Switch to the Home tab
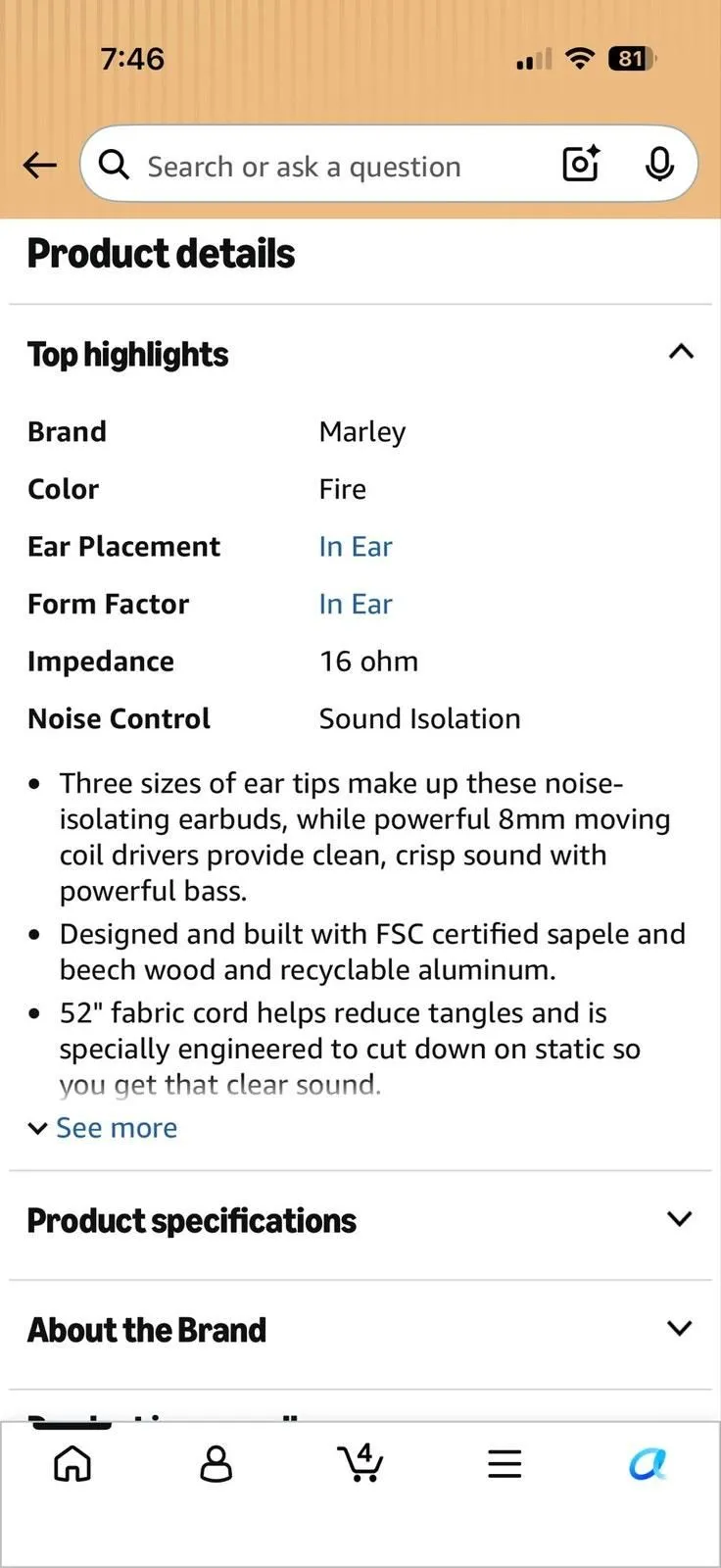The height and width of the screenshot is (1568, 721). (72, 1464)
